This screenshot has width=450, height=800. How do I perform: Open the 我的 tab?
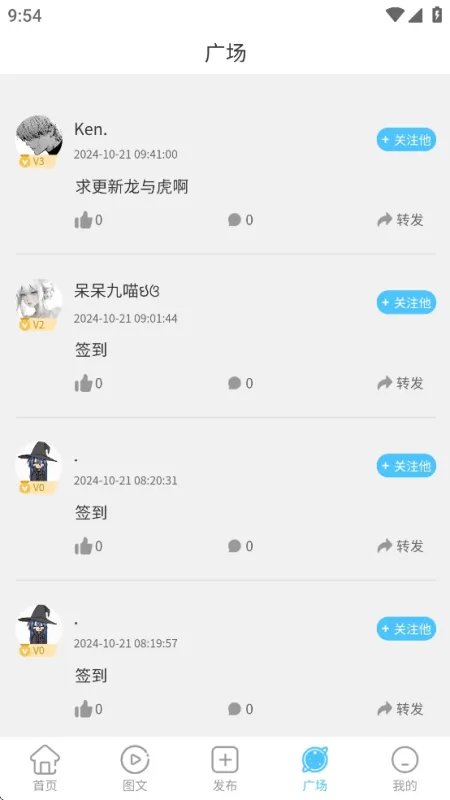pos(405,768)
